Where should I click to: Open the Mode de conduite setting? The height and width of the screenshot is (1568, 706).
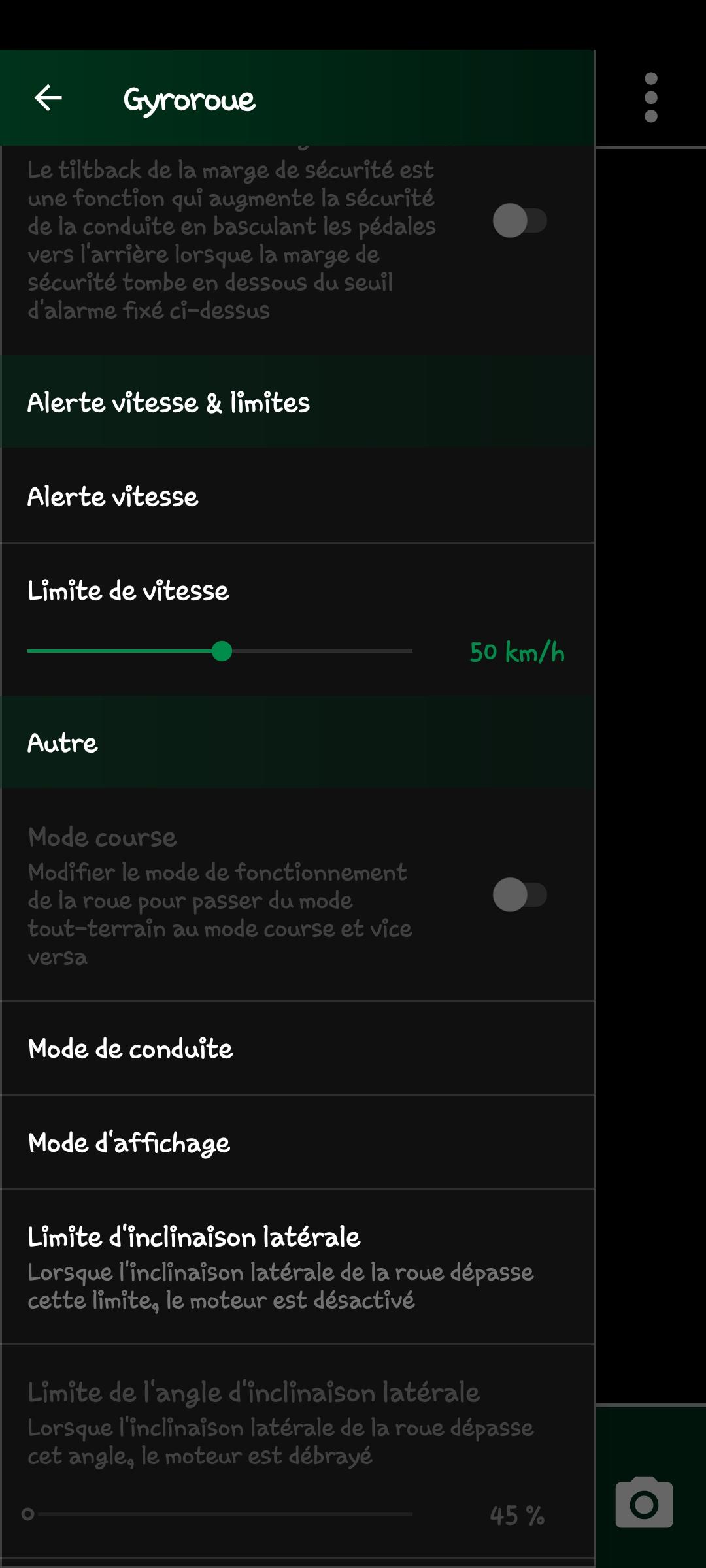pyautogui.click(x=297, y=1049)
